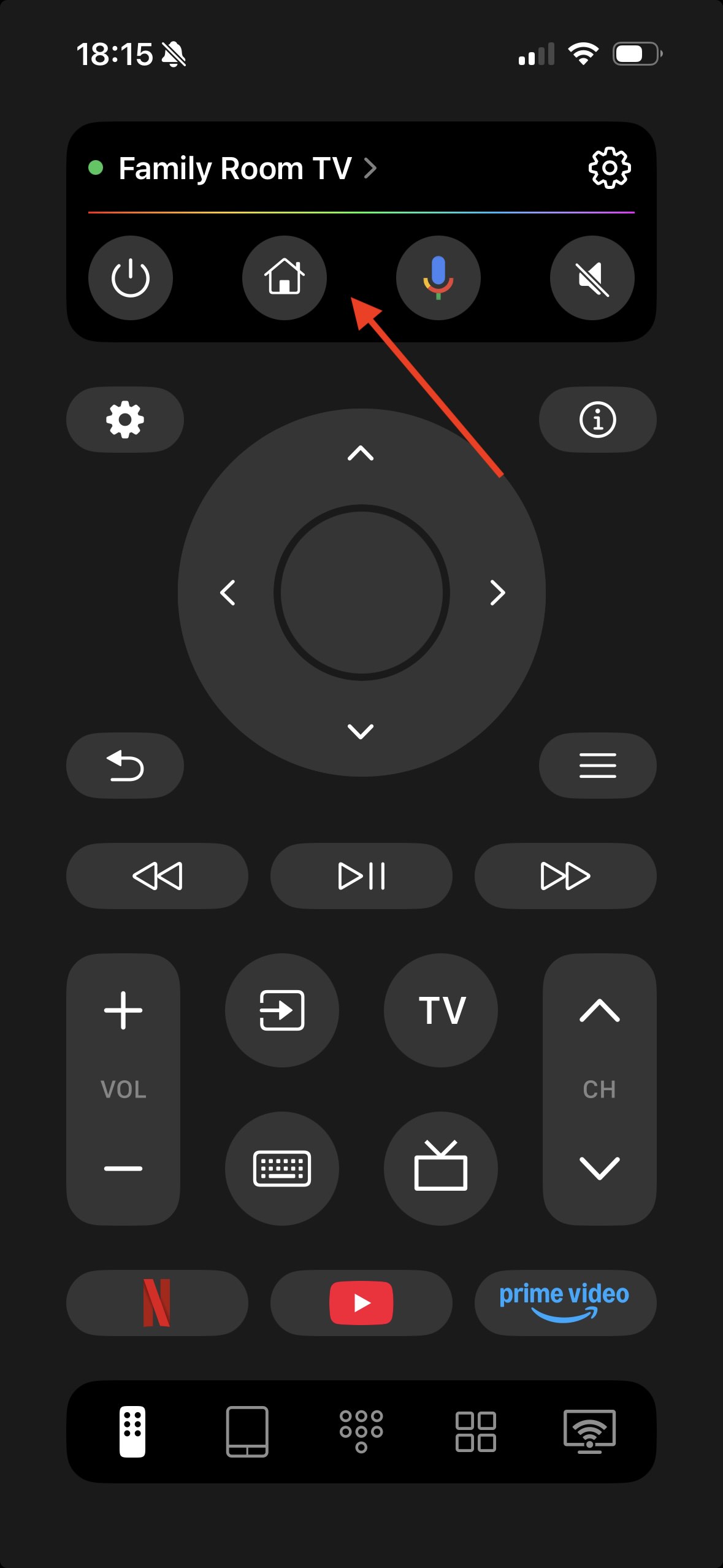Launch Prime Video

(564, 1302)
